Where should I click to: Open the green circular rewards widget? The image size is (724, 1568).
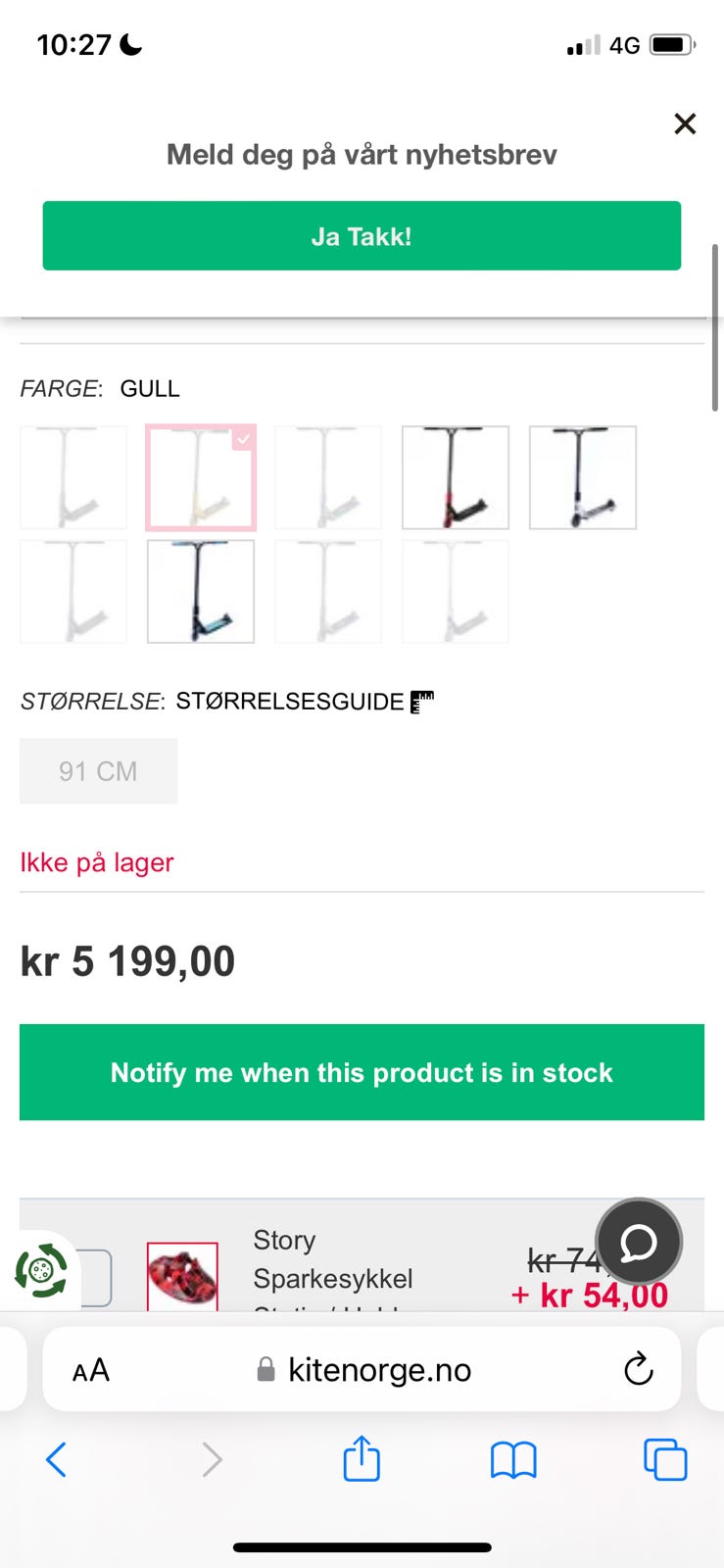point(40,1271)
